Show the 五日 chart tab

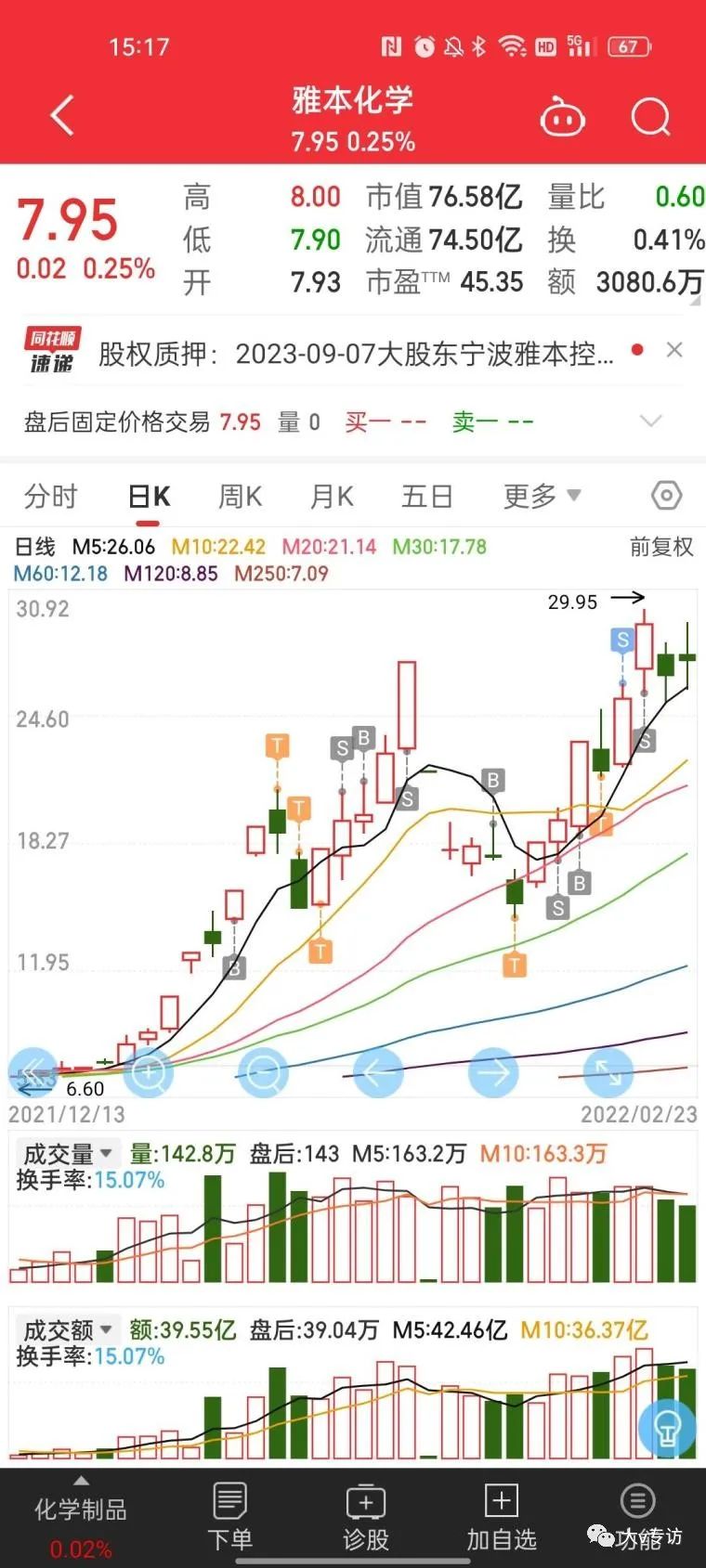pos(426,497)
